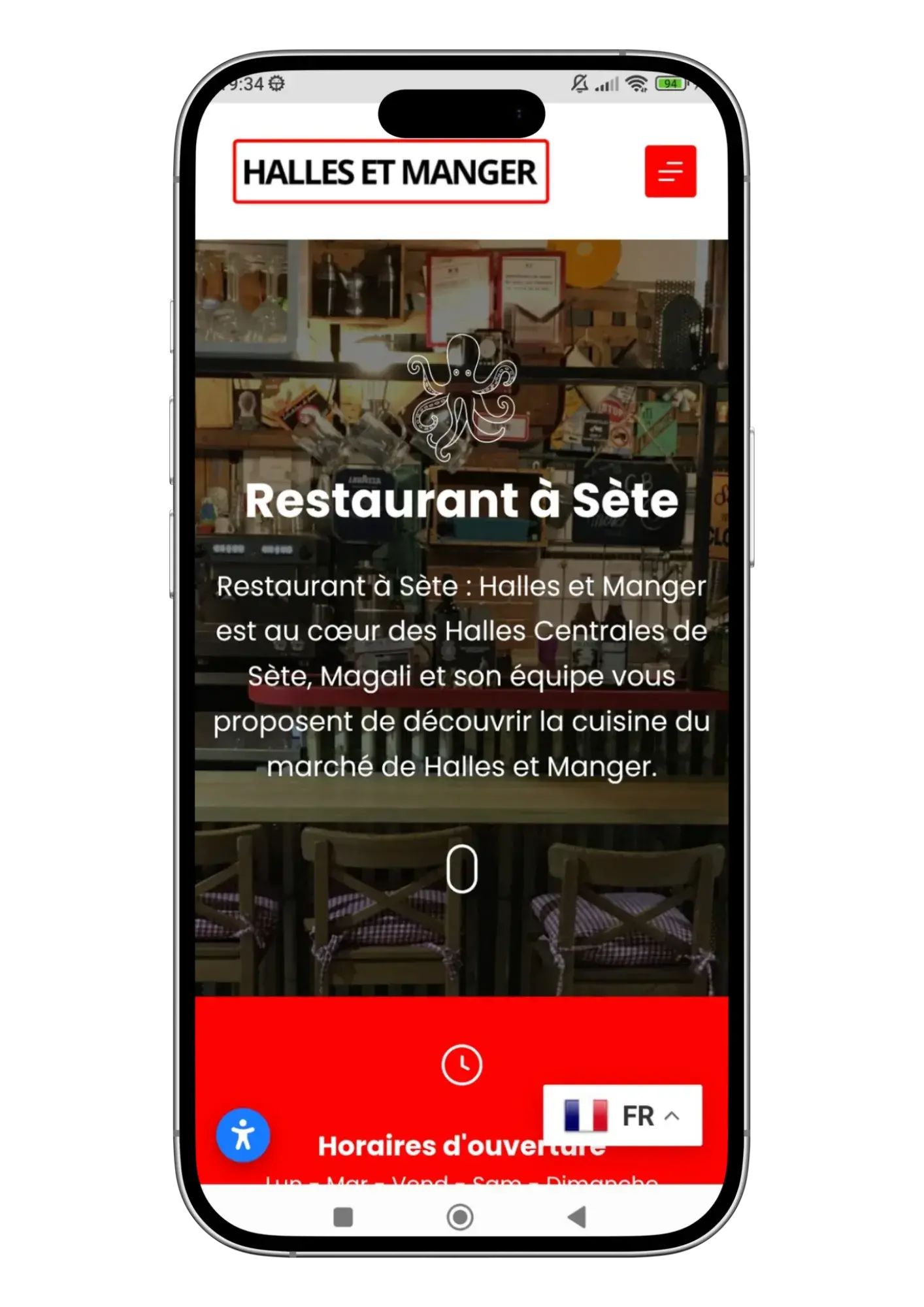
Task: Open the FR language selector
Action: 622,1115
